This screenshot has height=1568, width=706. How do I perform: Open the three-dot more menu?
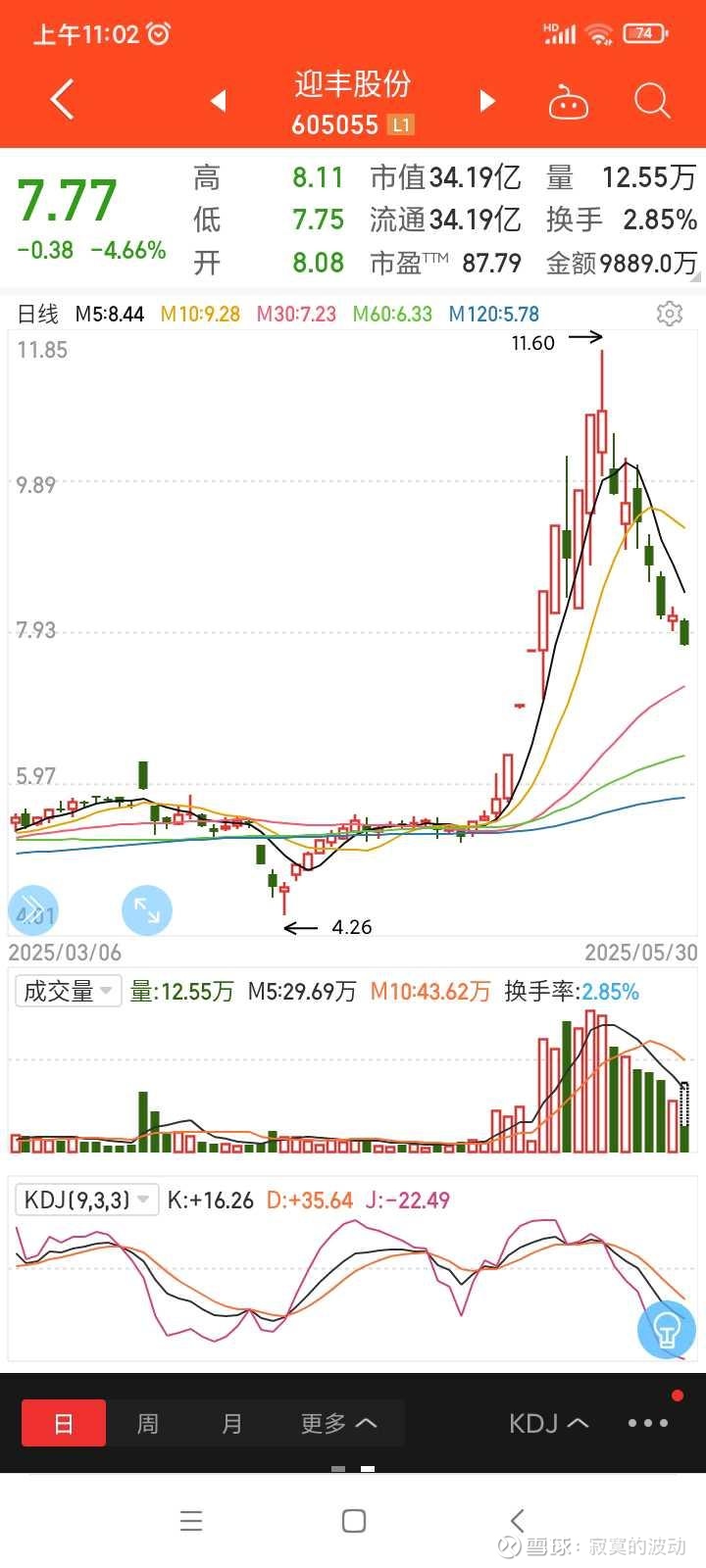(x=648, y=1423)
